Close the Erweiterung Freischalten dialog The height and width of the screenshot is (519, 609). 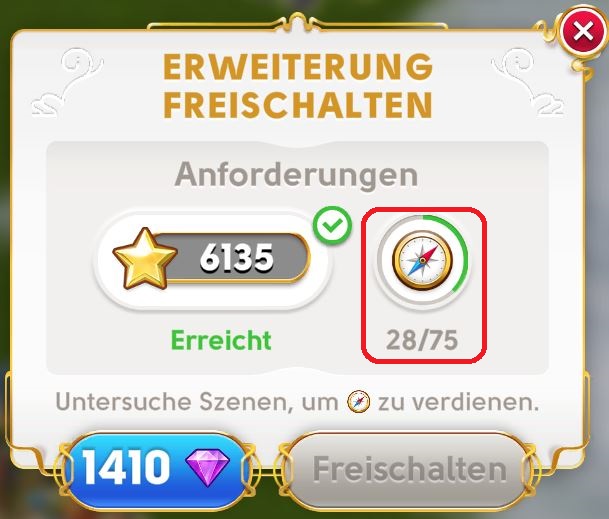point(581,35)
